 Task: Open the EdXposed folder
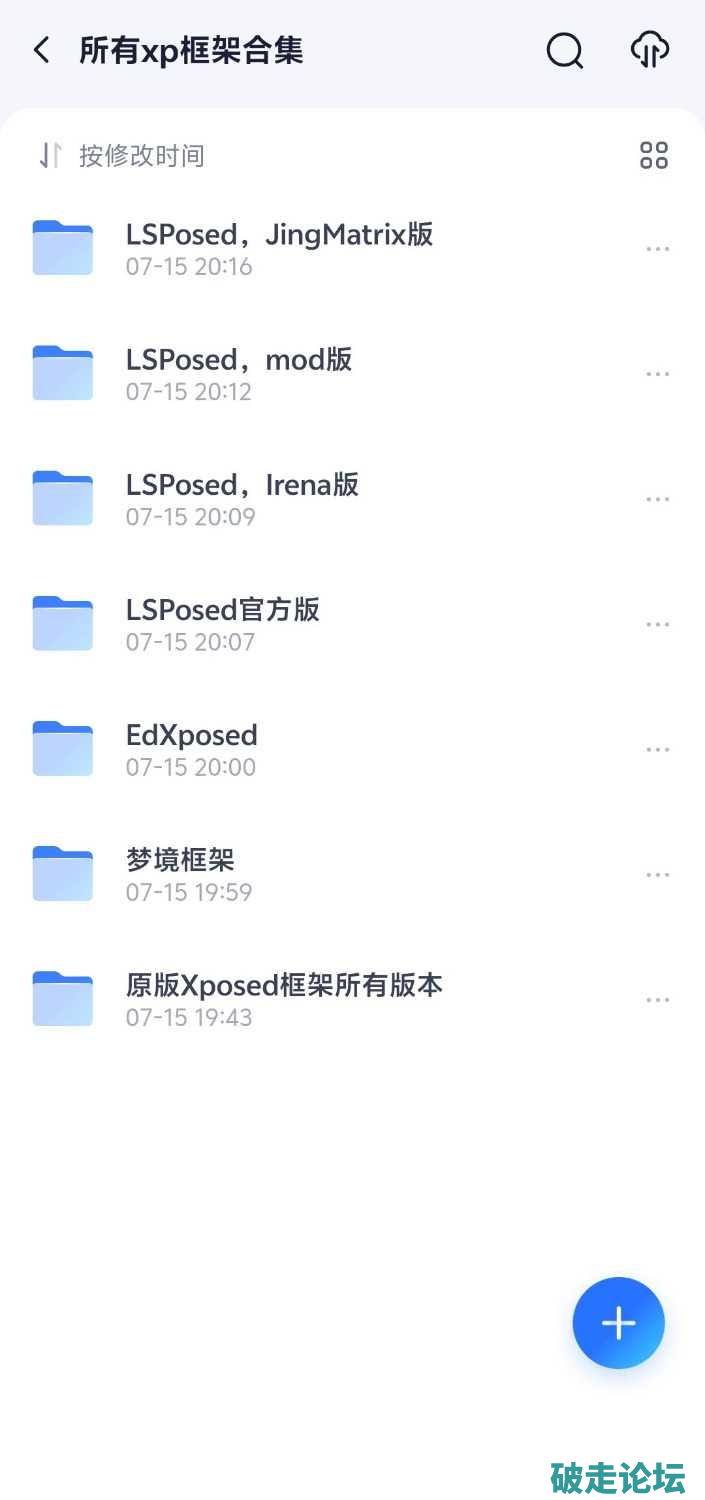coord(191,748)
